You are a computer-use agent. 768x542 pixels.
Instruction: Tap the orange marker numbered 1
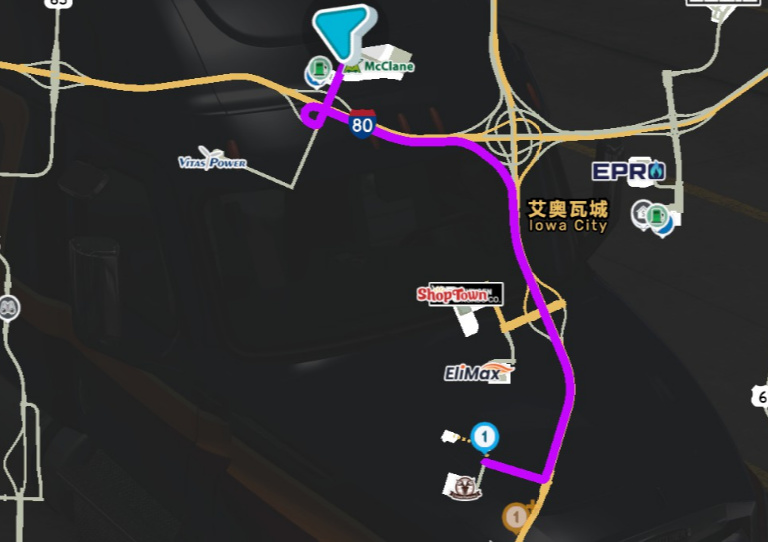coord(516,517)
